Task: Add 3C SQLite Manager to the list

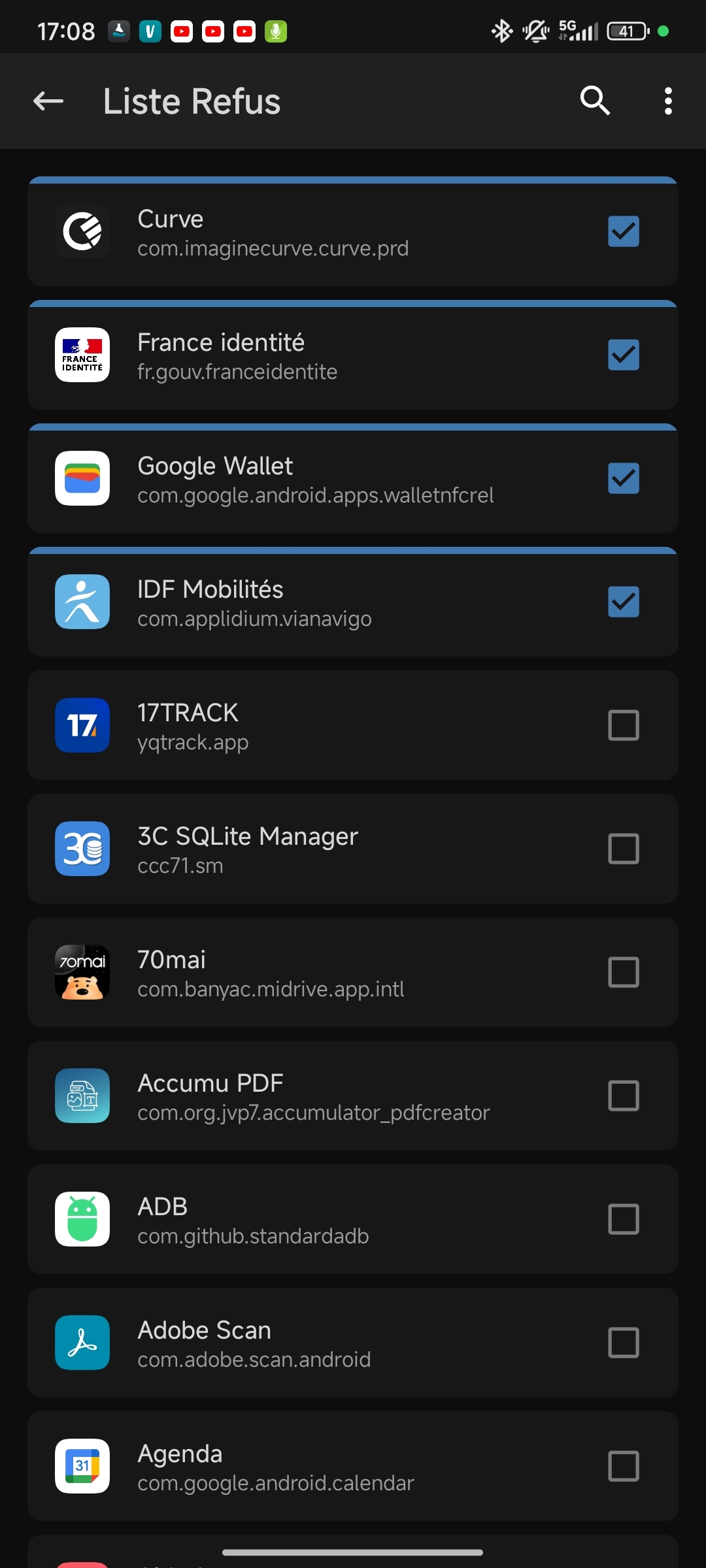Action: (x=623, y=849)
